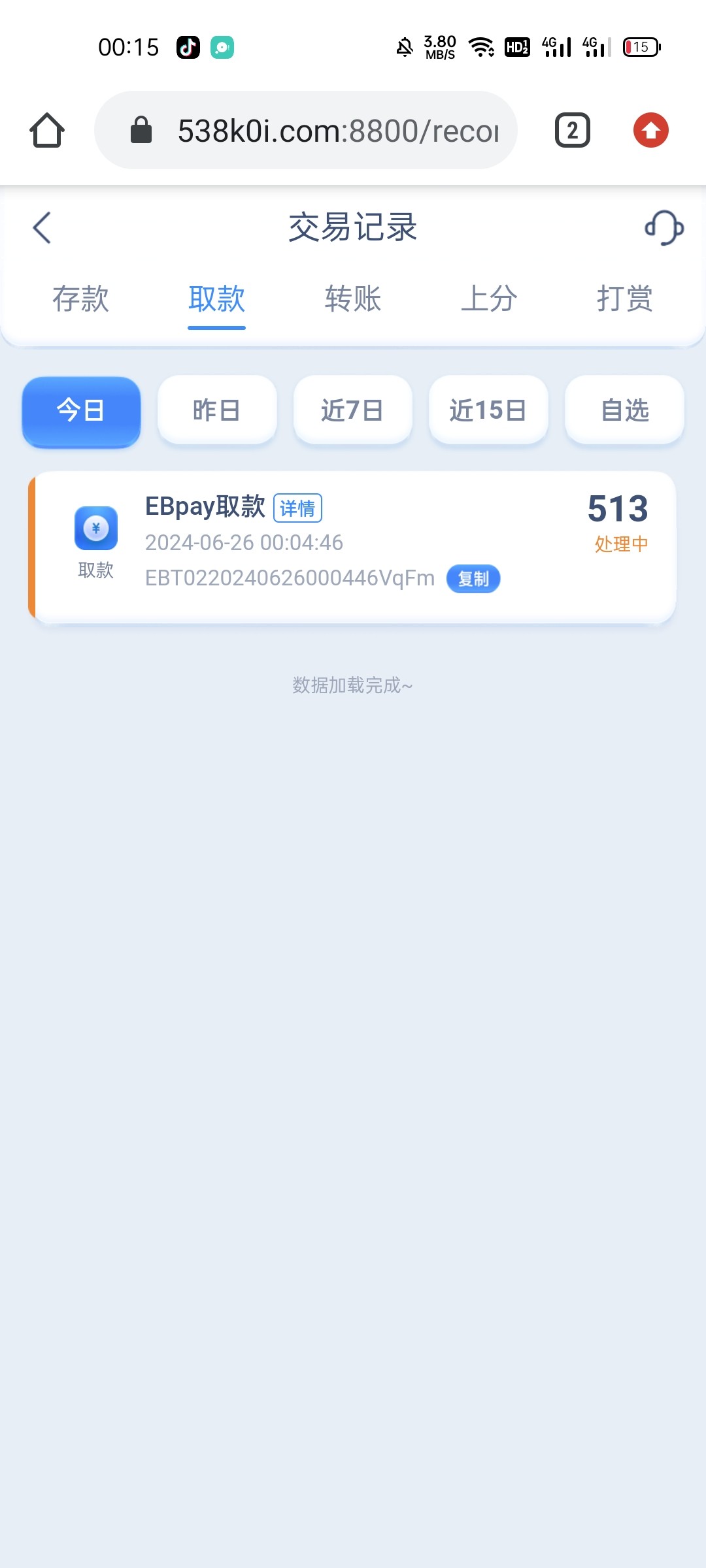Open customer service headset icon

(664, 228)
